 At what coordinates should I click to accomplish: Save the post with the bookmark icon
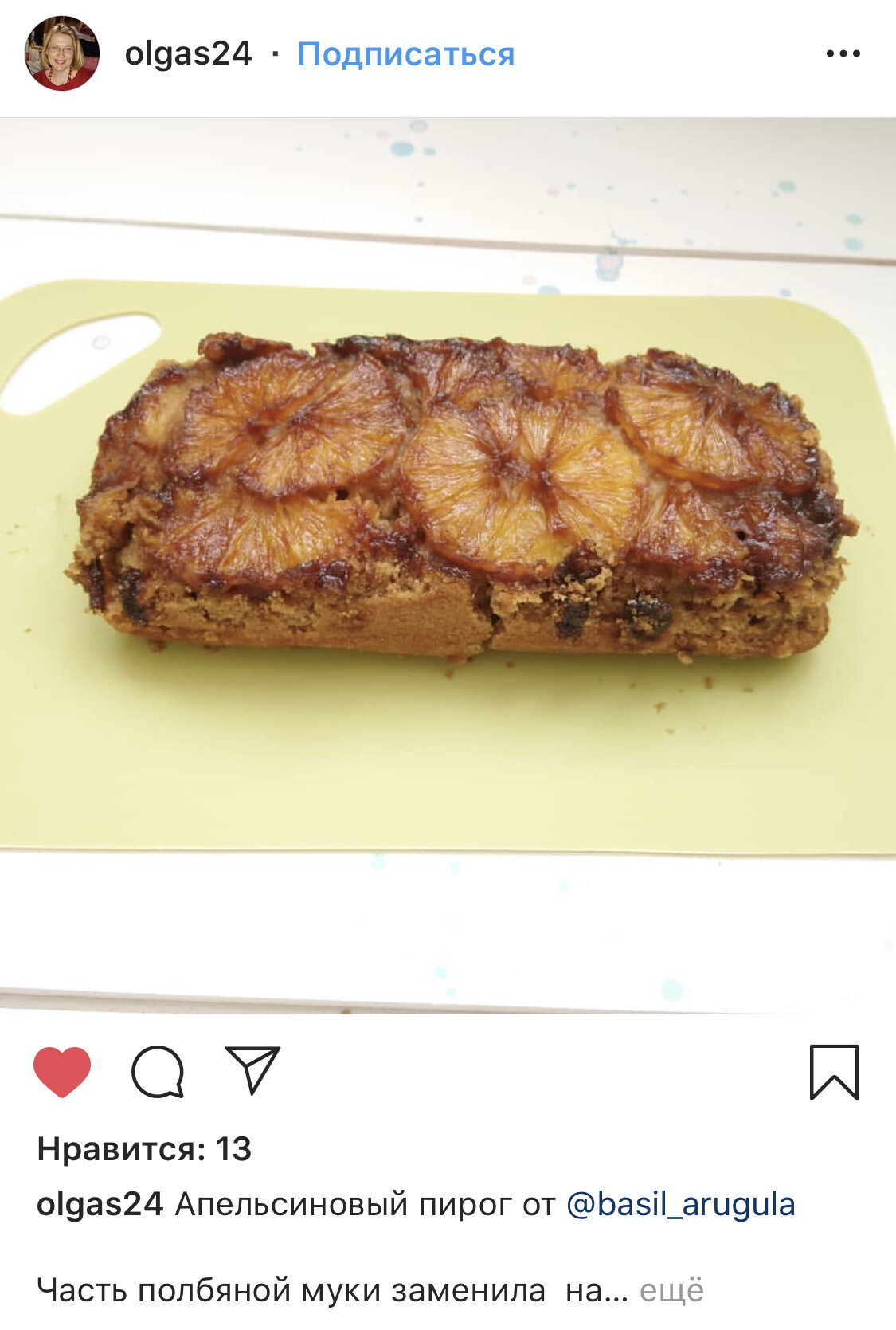[834, 1072]
